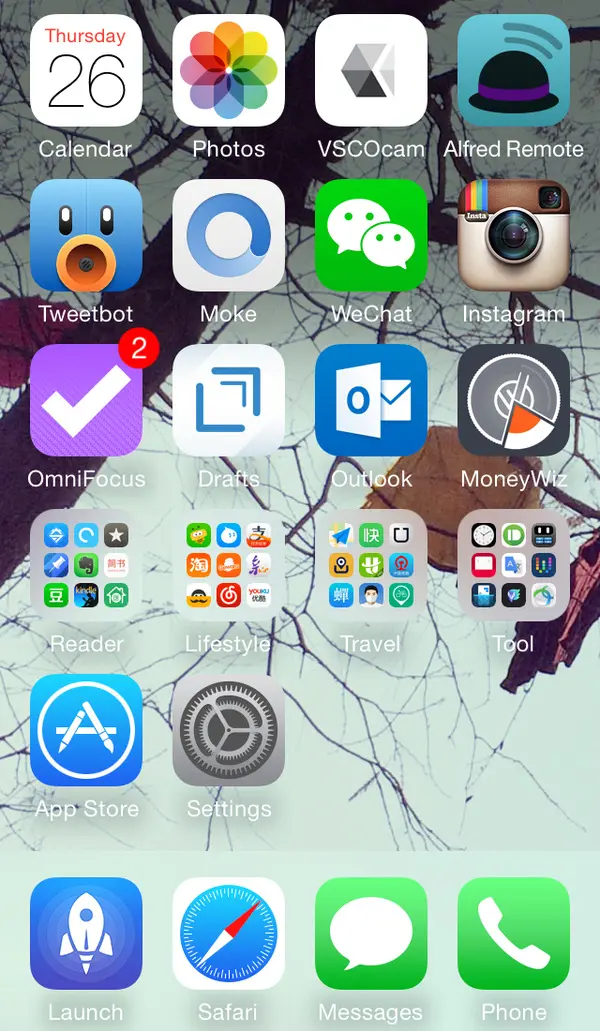Launch Instagram
The image size is (600, 1031).
(x=513, y=235)
